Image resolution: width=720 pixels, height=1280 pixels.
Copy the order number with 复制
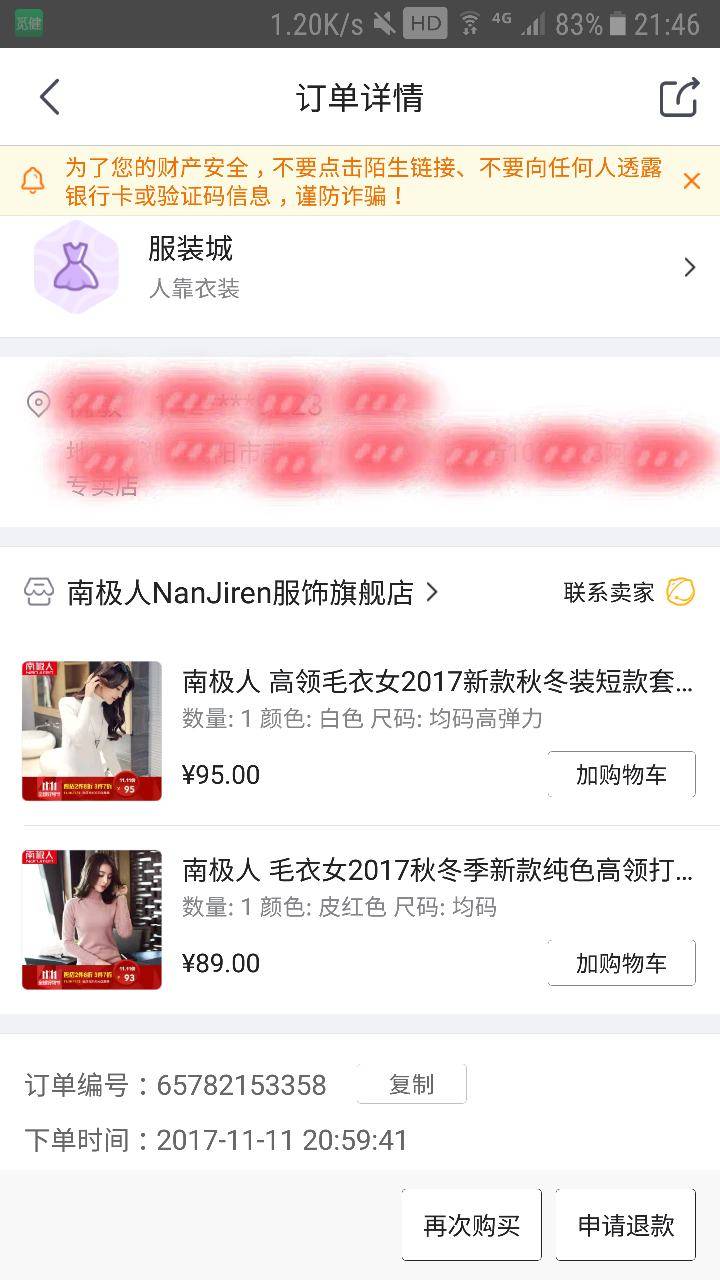click(411, 1084)
